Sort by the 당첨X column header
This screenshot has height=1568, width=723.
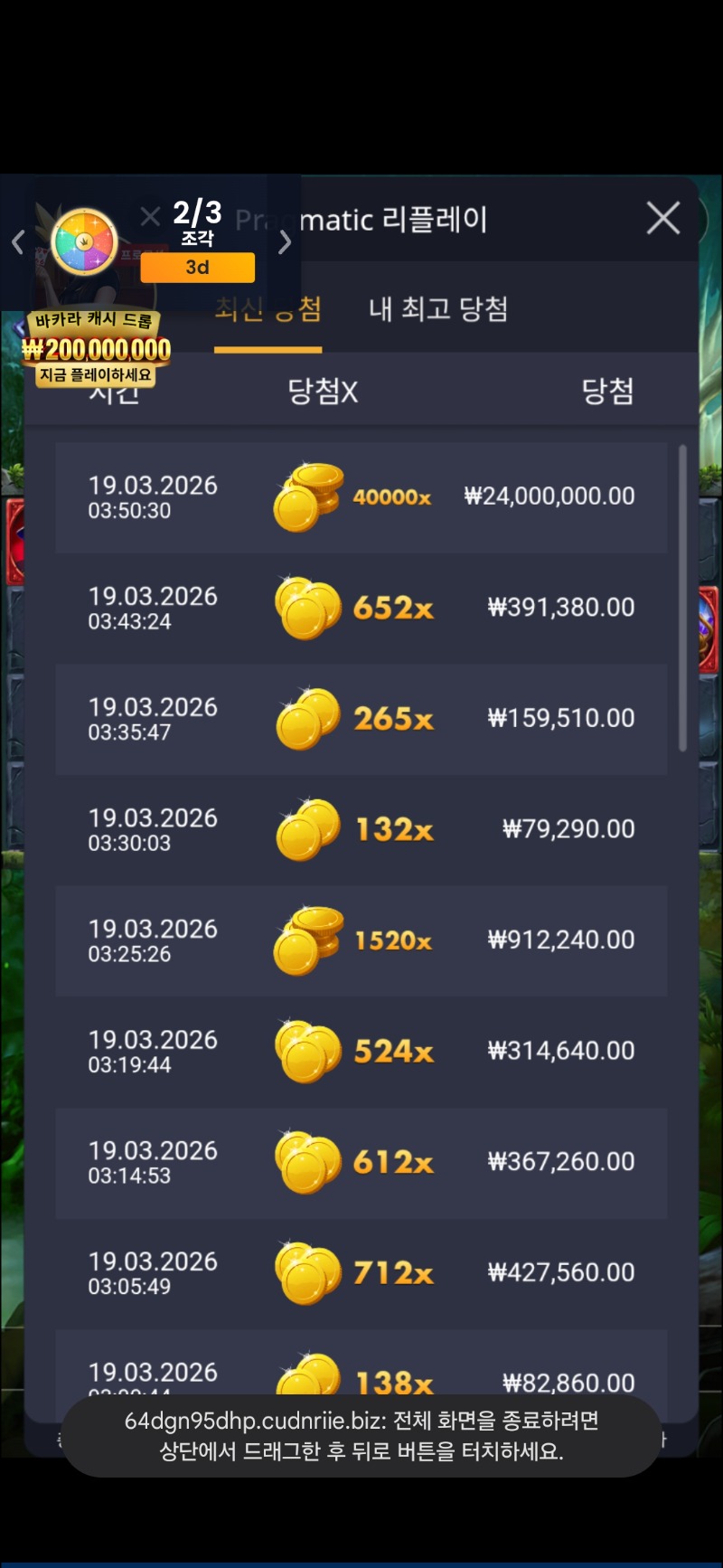(323, 391)
